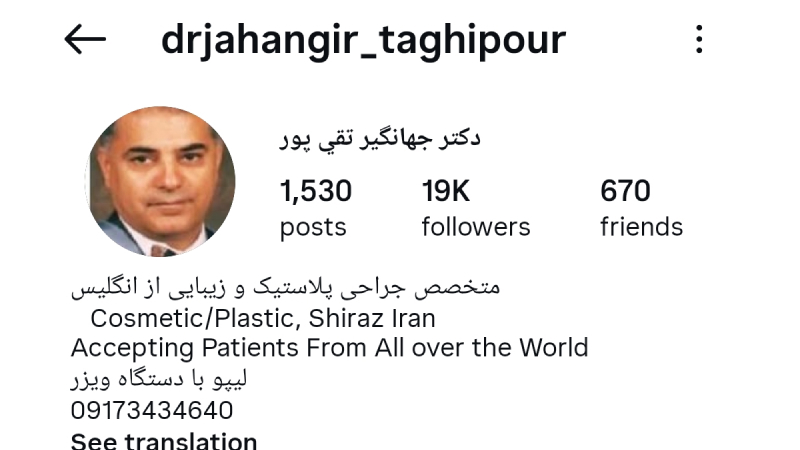Tap See translation for bio

[x=164, y=440]
